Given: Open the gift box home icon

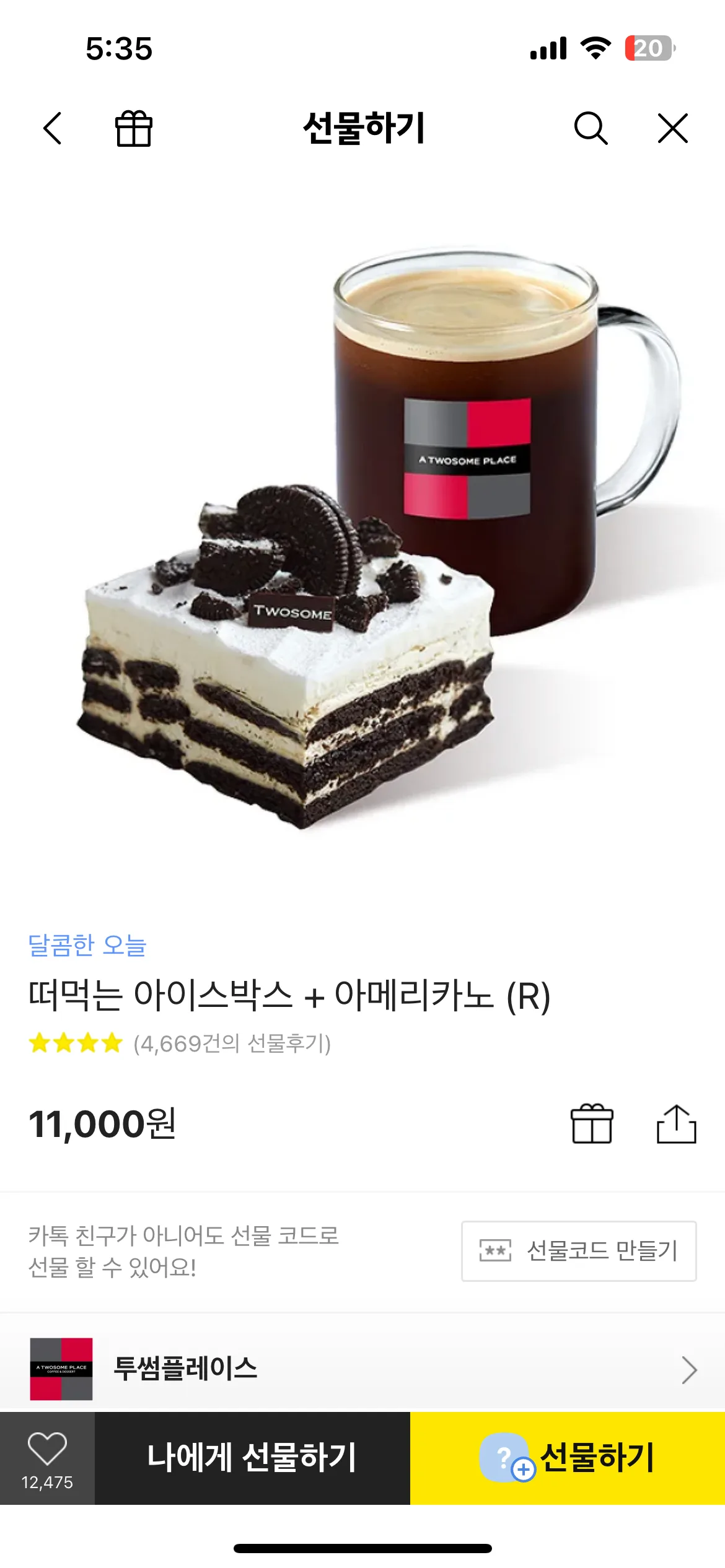Looking at the screenshot, I should [135, 129].
